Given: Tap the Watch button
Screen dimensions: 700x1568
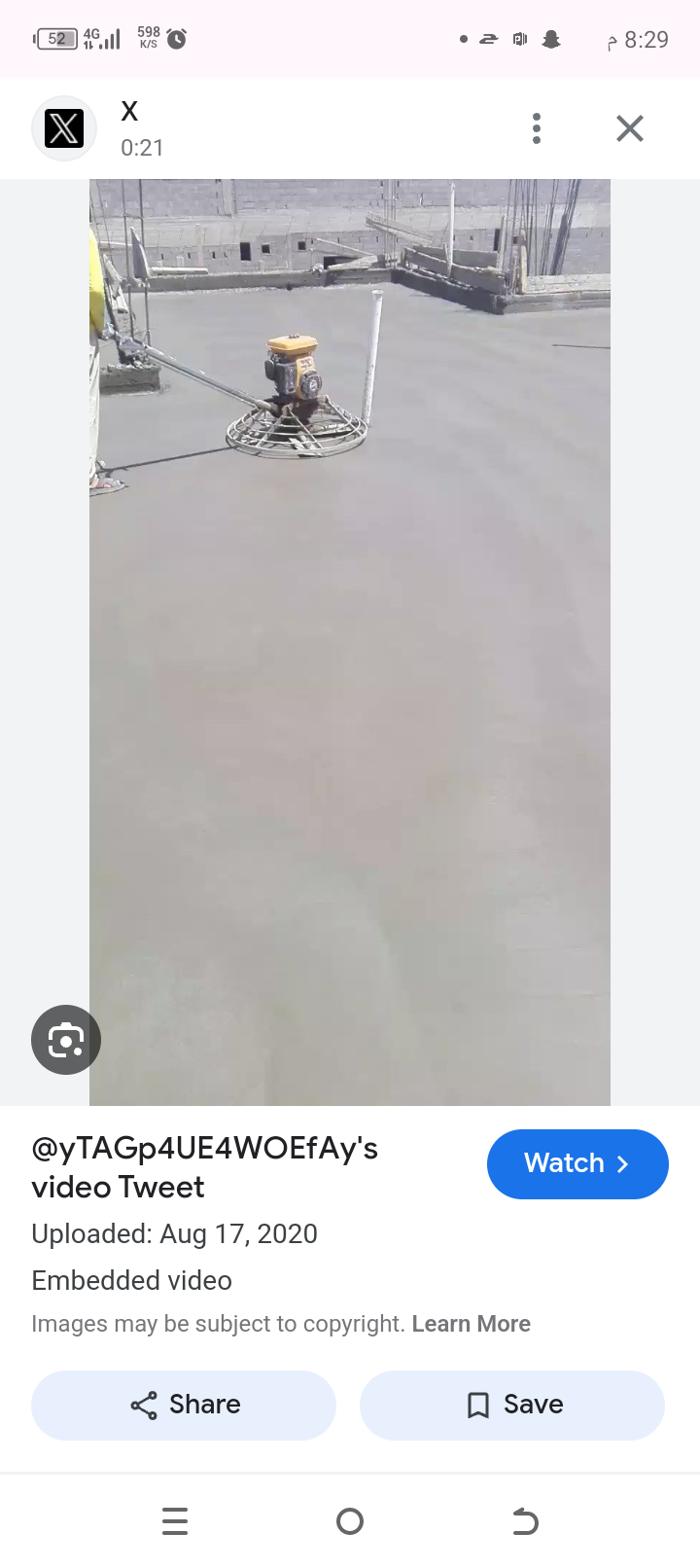Looking at the screenshot, I should coord(577,1164).
